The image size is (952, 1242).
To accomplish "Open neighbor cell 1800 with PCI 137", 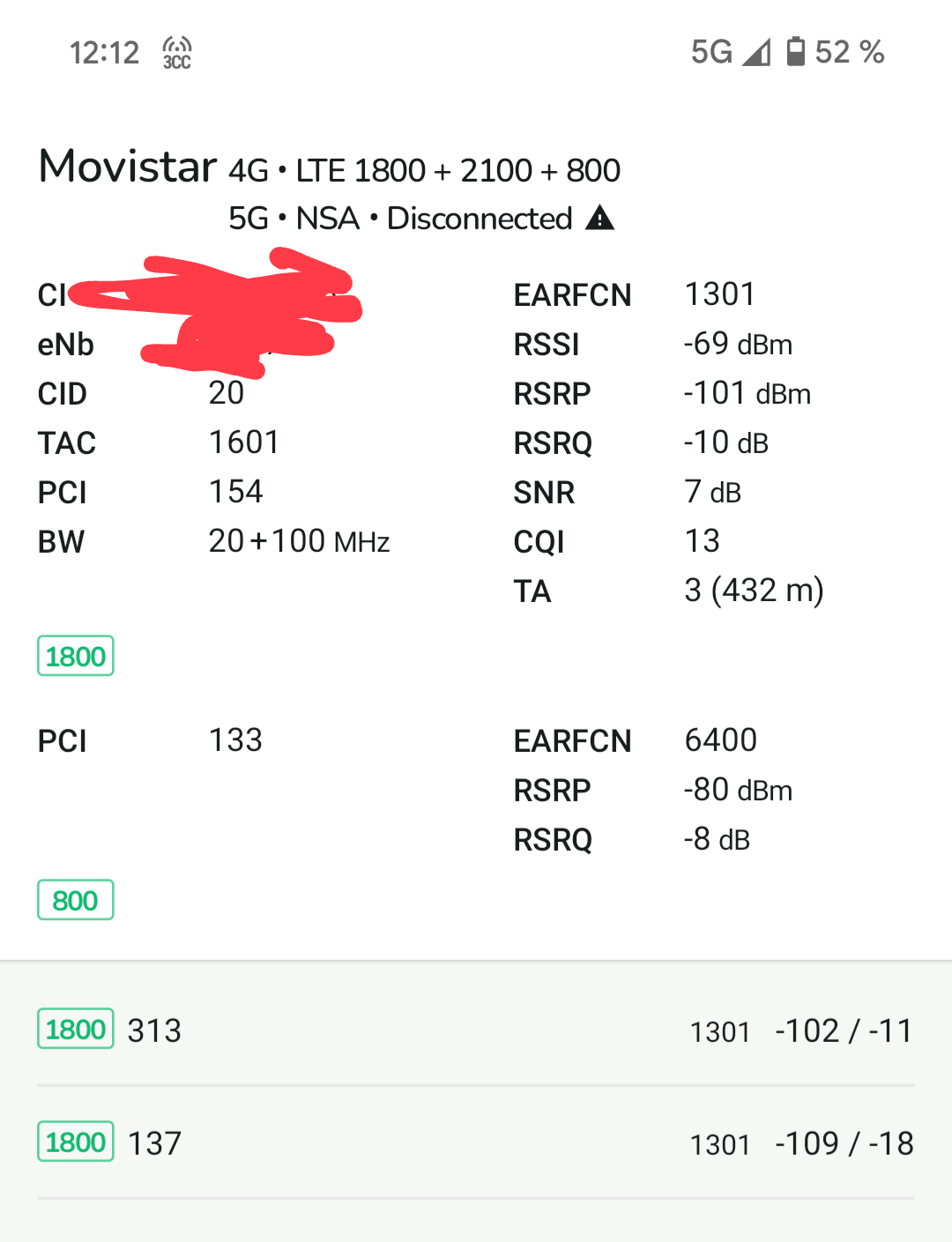I will [476, 1142].
